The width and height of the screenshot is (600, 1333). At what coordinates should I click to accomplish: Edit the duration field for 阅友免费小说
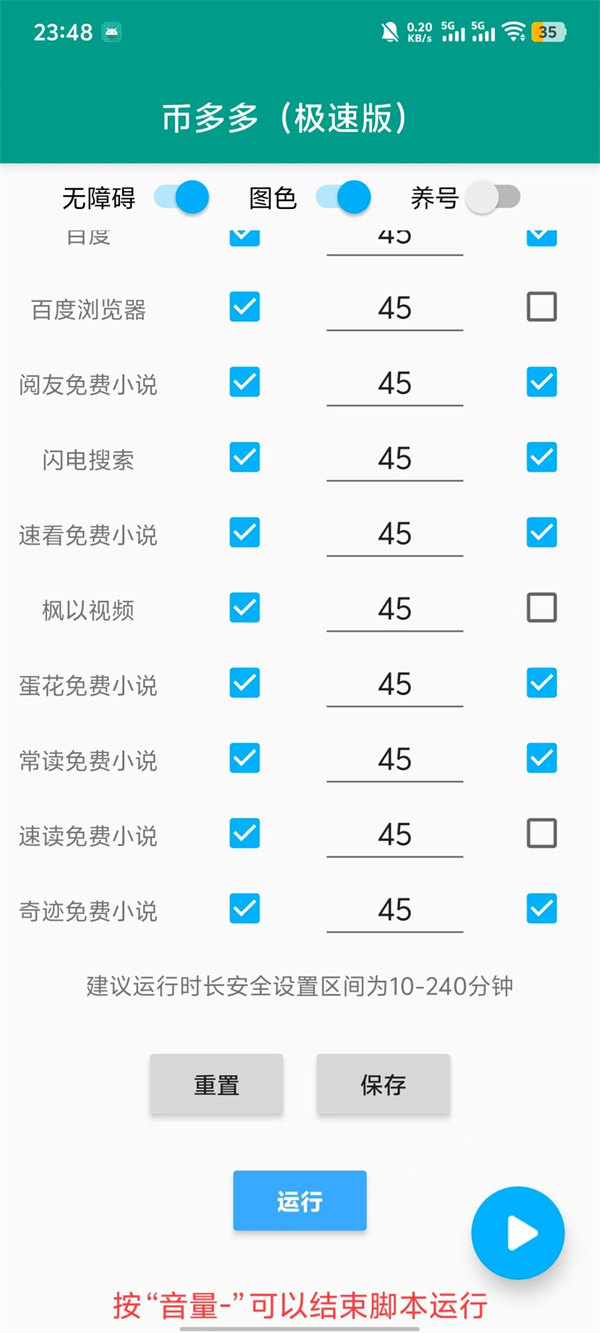tap(395, 383)
